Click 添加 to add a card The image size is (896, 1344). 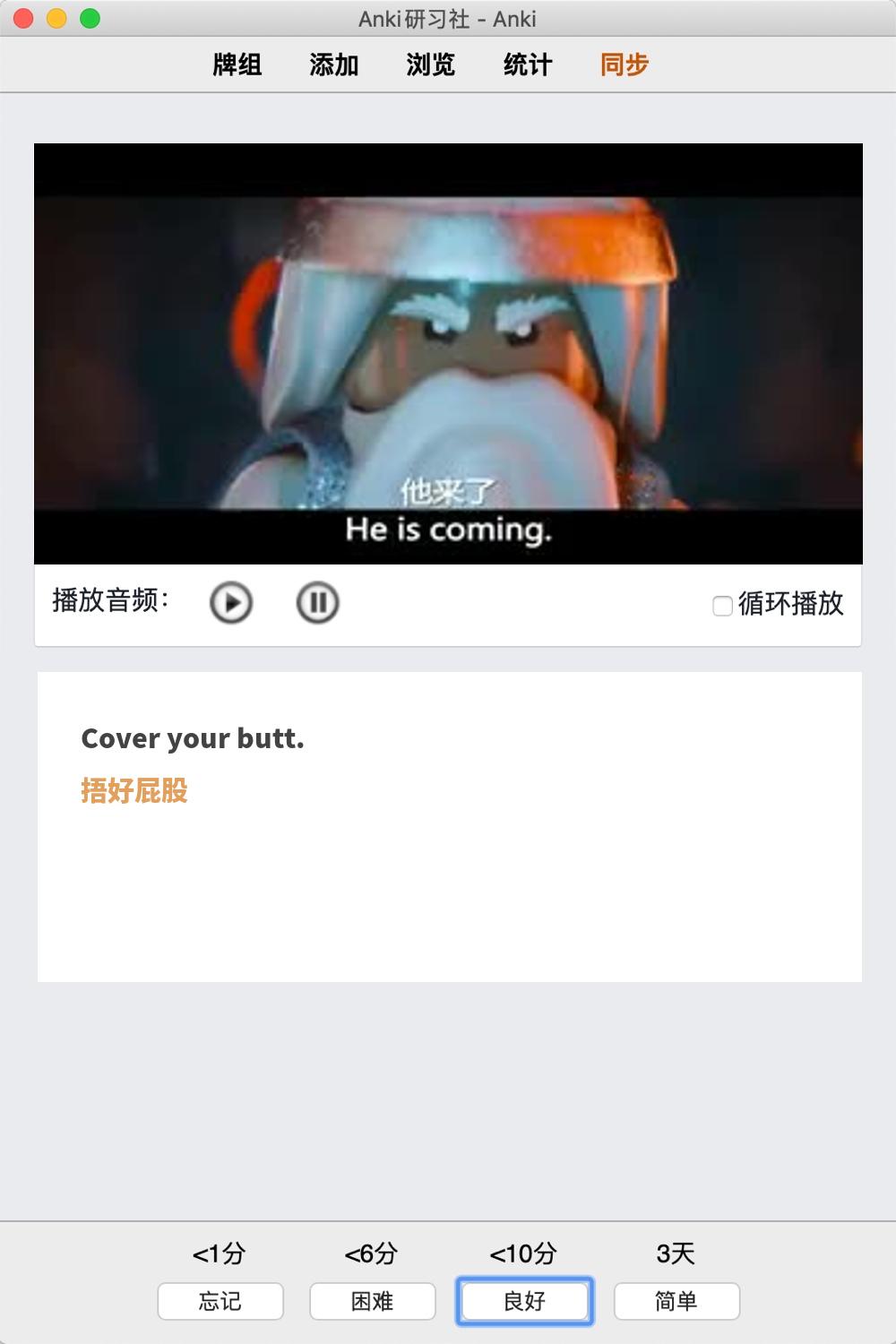pyautogui.click(x=334, y=65)
